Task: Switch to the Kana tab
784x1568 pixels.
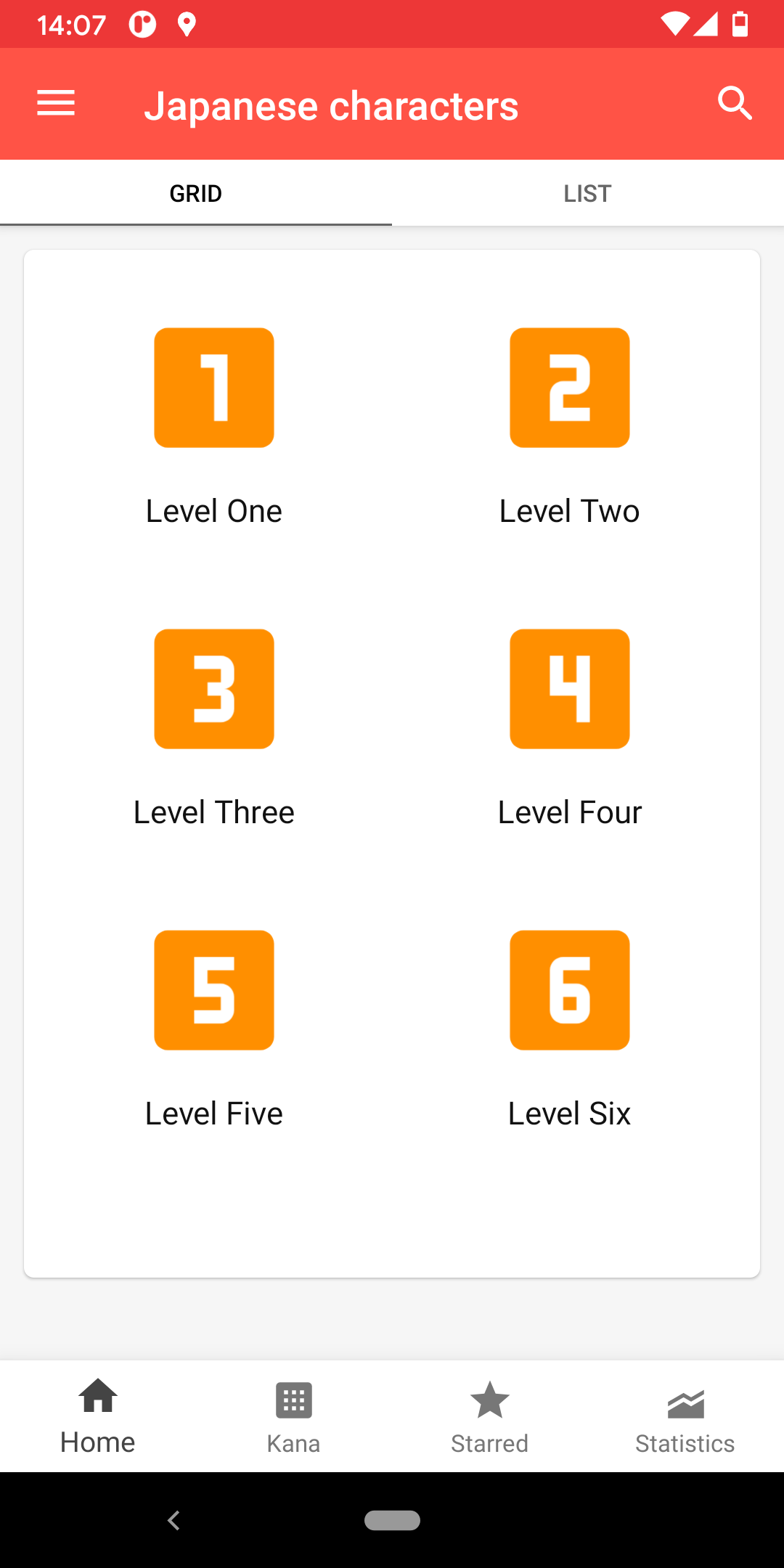Action: (x=294, y=1416)
